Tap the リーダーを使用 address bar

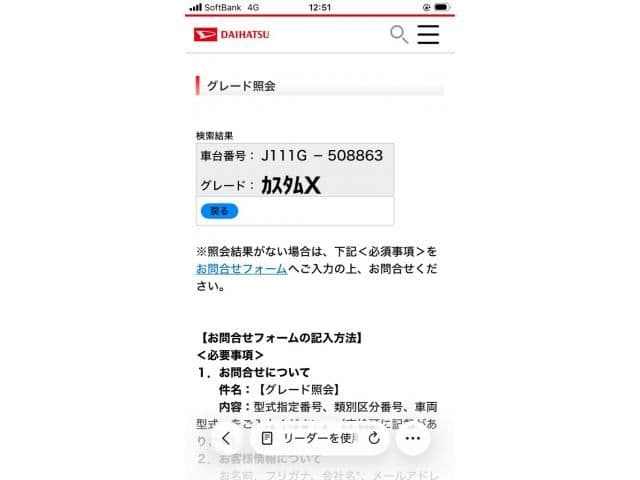(x=308, y=438)
